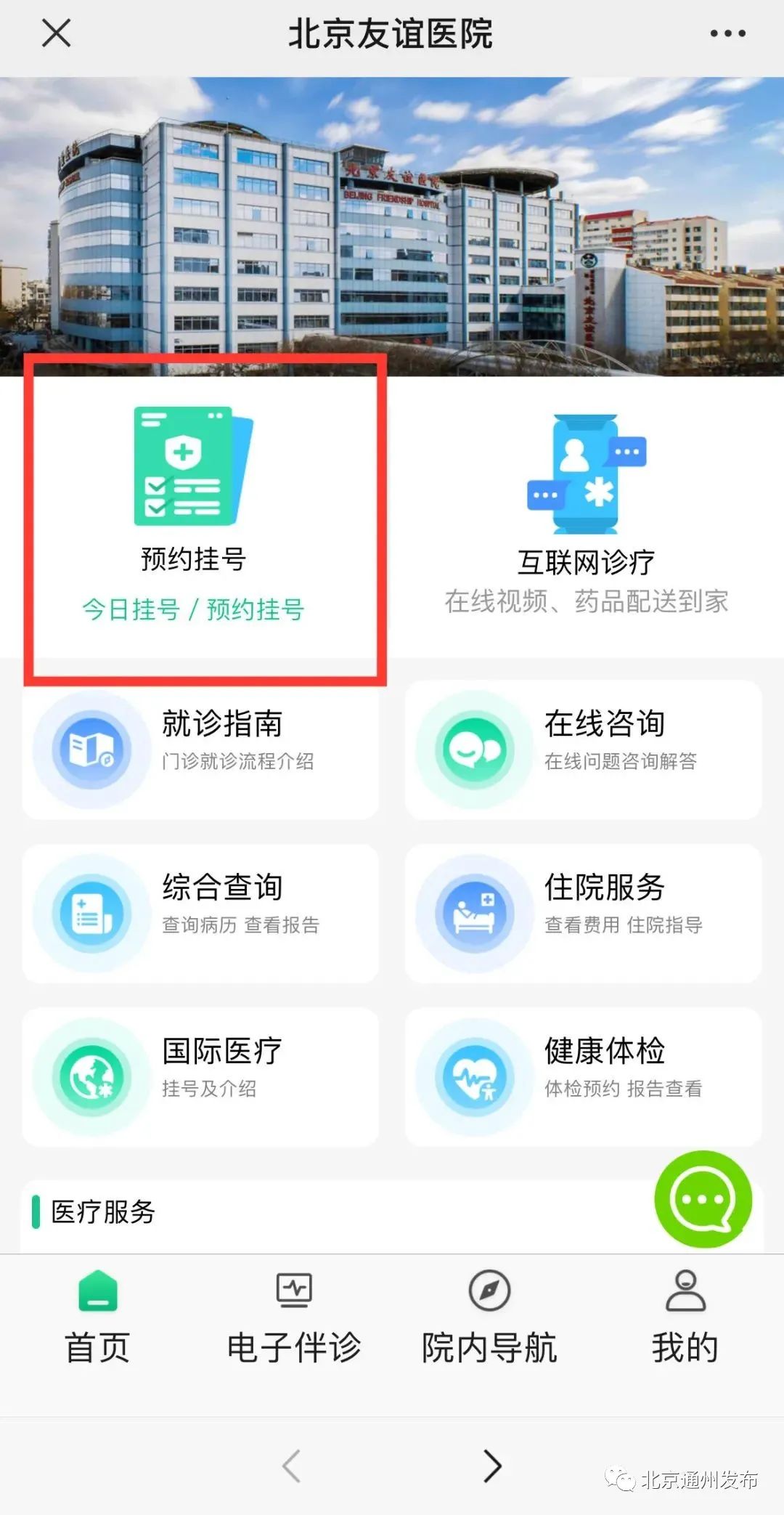The image size is (784, 1515).
Task: Go forward with the right arrow
Action: 492,1466
